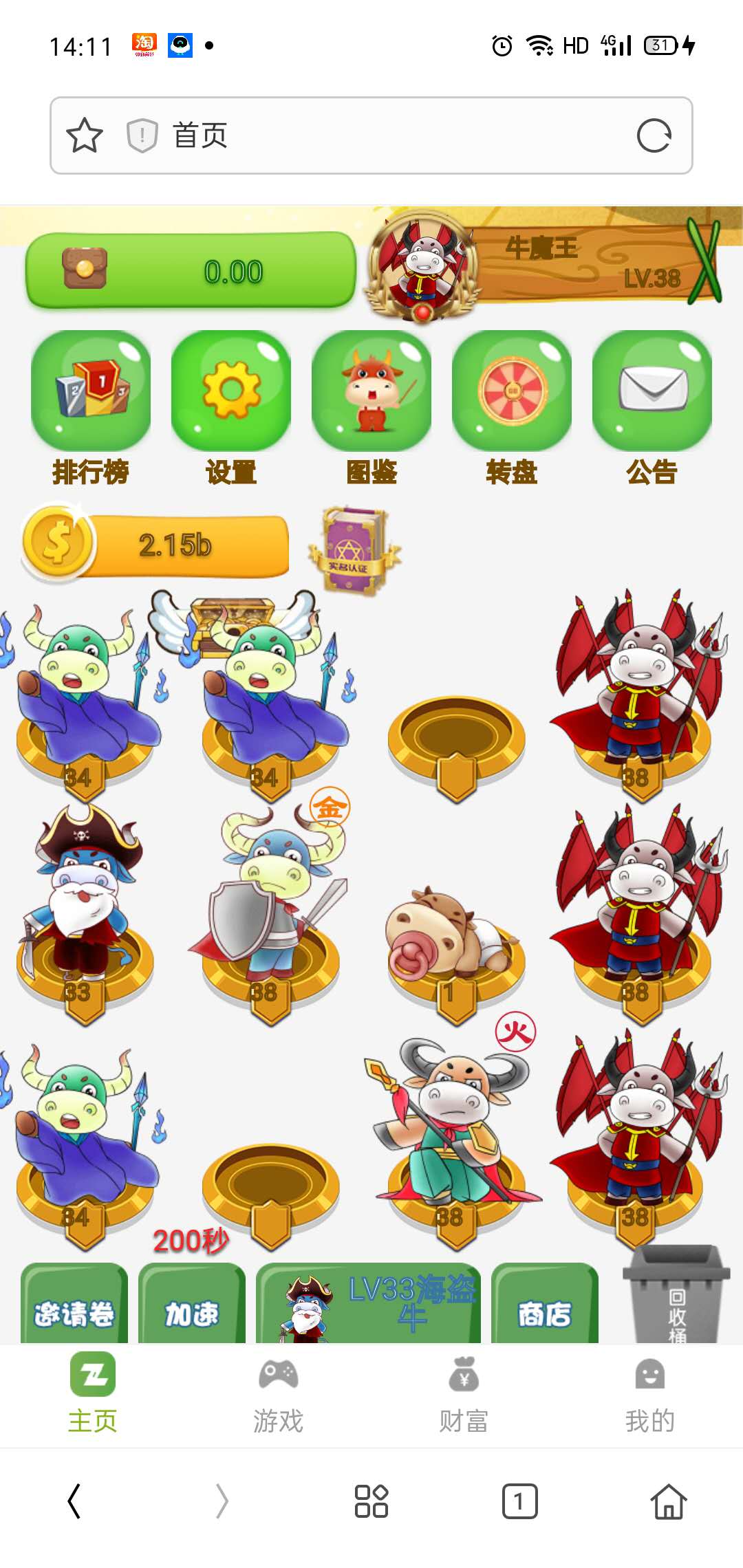Tap the green wallet balance bar
Viewport: 743px width, 1568px height.
coord(191,271)
